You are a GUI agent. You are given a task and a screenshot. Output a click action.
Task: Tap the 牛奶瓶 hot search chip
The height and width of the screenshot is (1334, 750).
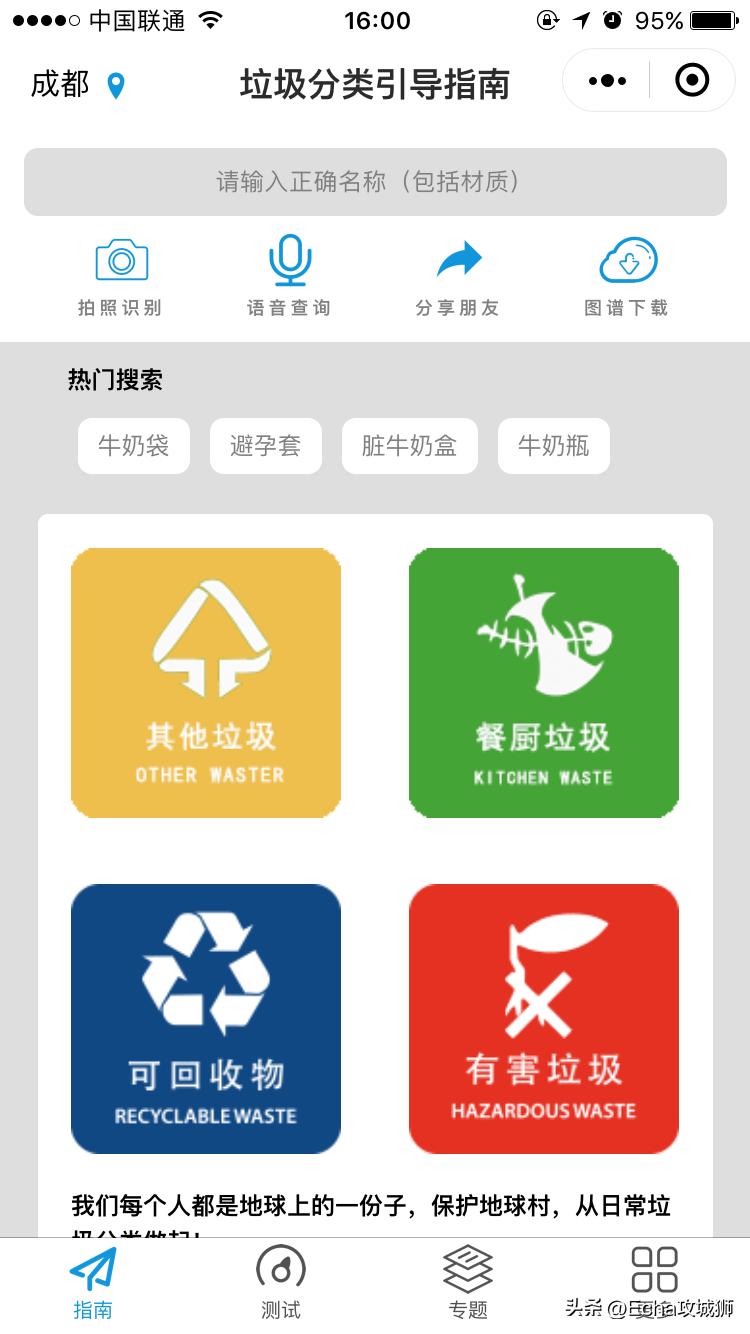coord(554,446)
